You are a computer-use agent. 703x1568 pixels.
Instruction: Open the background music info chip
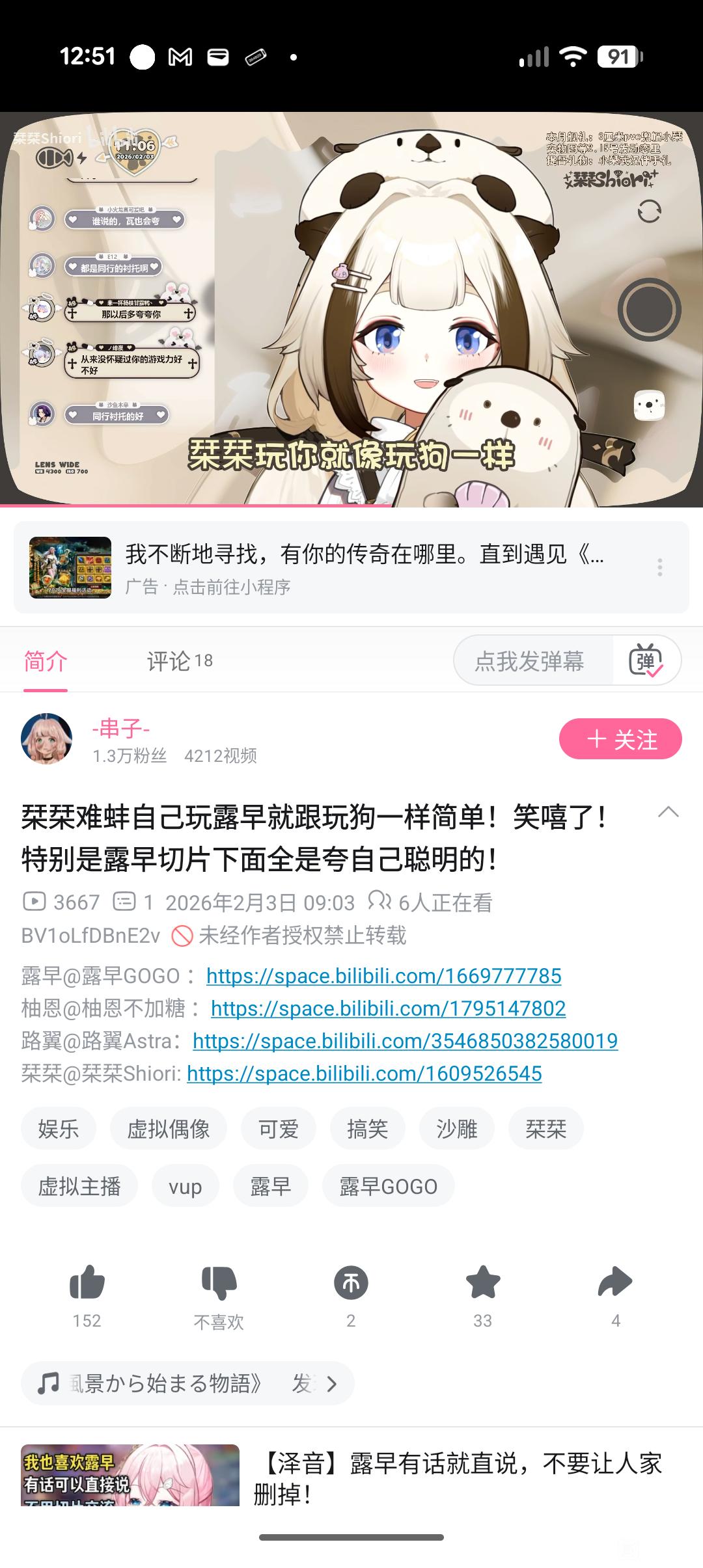pyautogui.click(x=187, y=1383)
